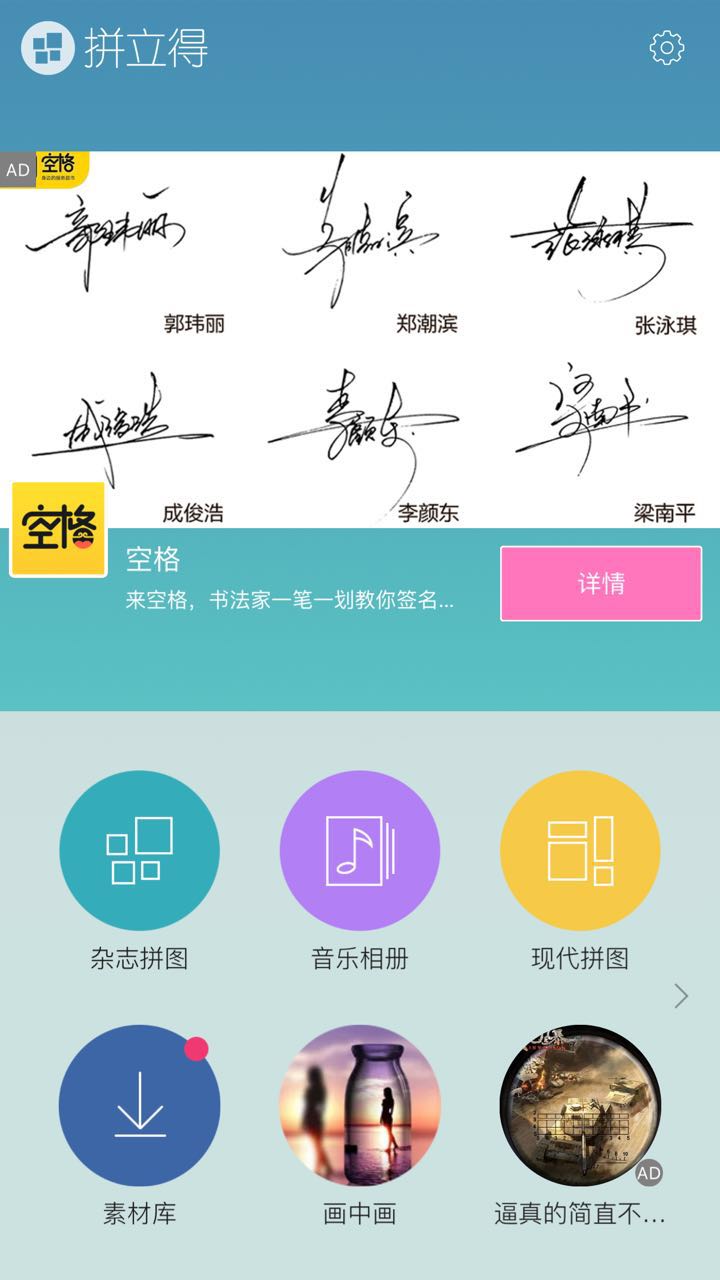
Task: Tap the right arrow for more options
Action: [681, 995]
